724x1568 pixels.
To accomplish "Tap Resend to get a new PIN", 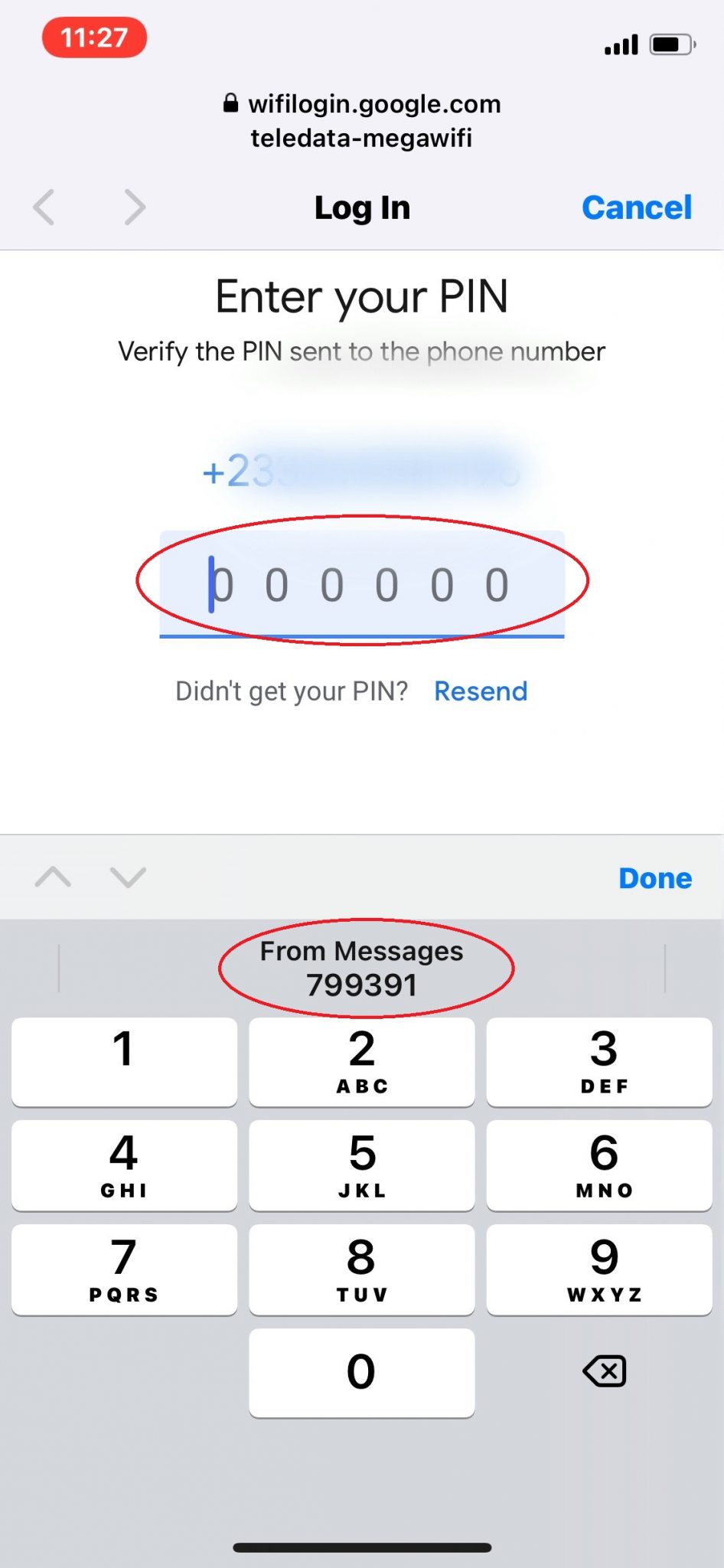I will point(481,691).
